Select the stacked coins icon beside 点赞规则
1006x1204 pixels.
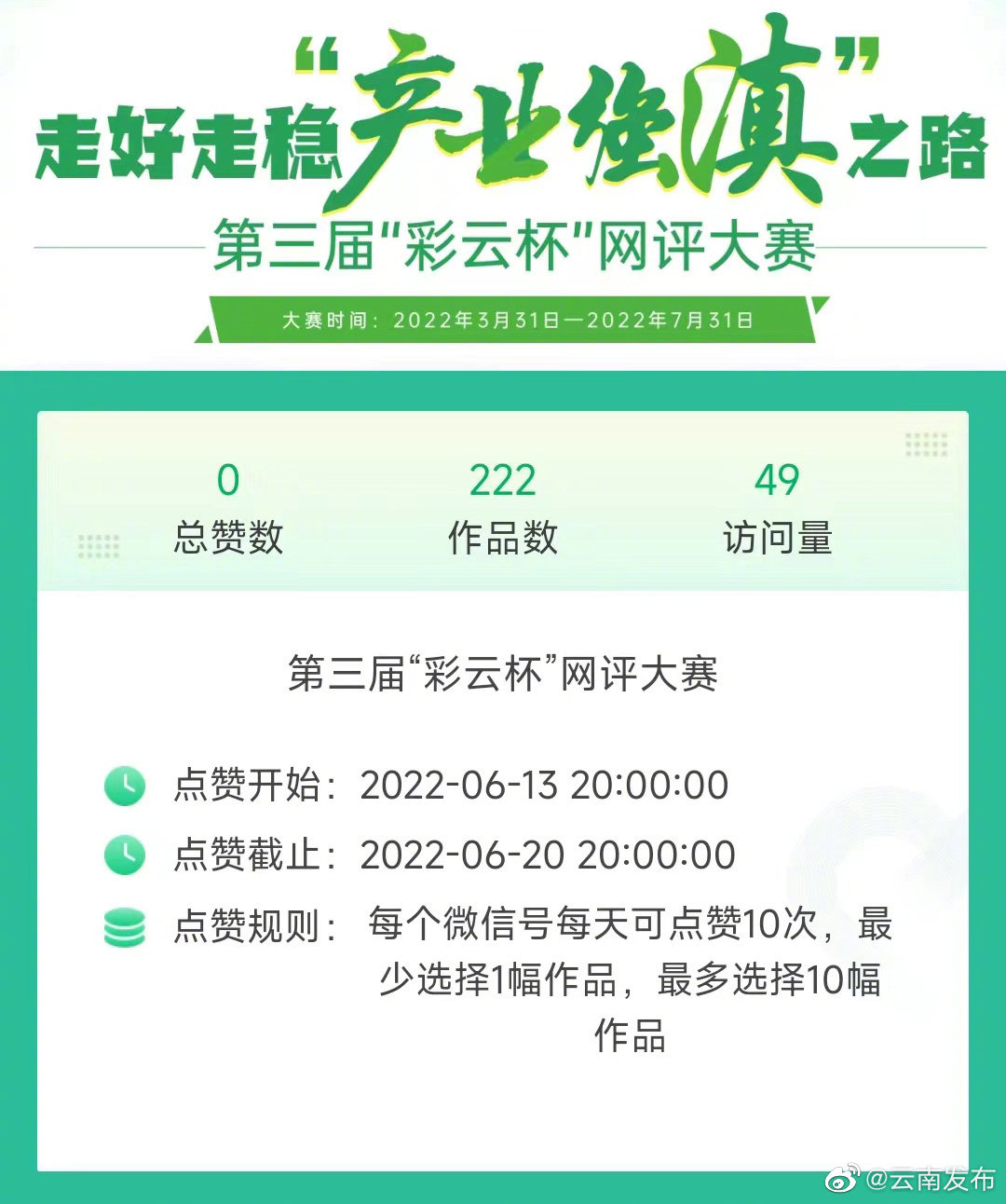tap(124, 924)
